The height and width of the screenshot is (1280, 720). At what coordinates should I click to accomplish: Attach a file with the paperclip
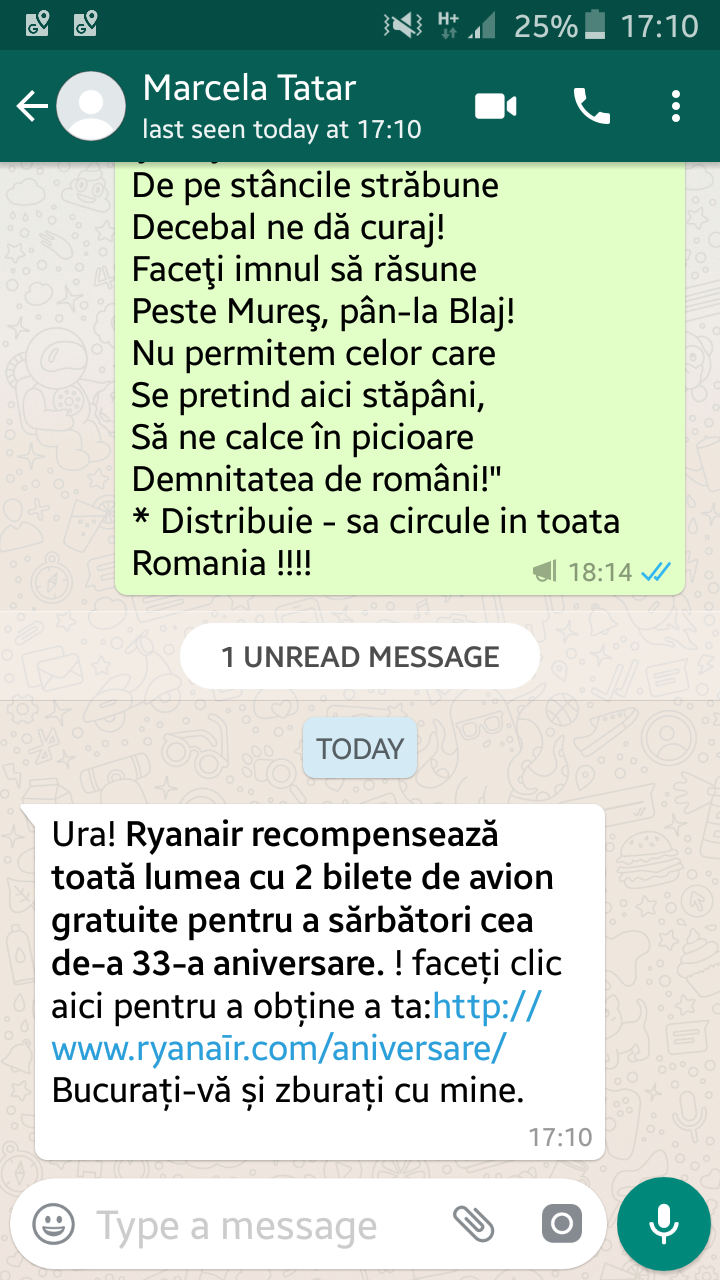(473, 1224)
